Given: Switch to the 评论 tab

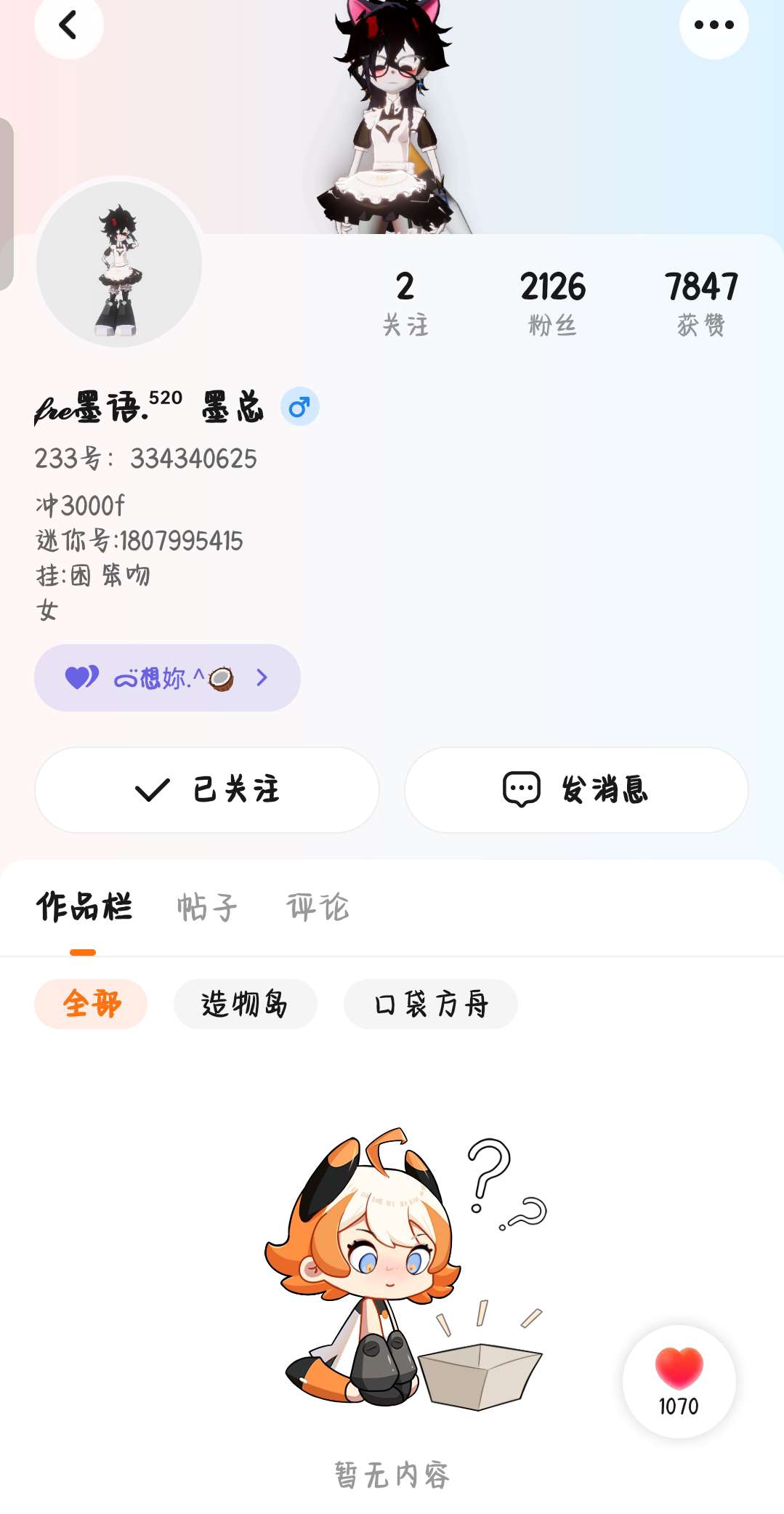Looking at the screenshot, I should 318,907.
